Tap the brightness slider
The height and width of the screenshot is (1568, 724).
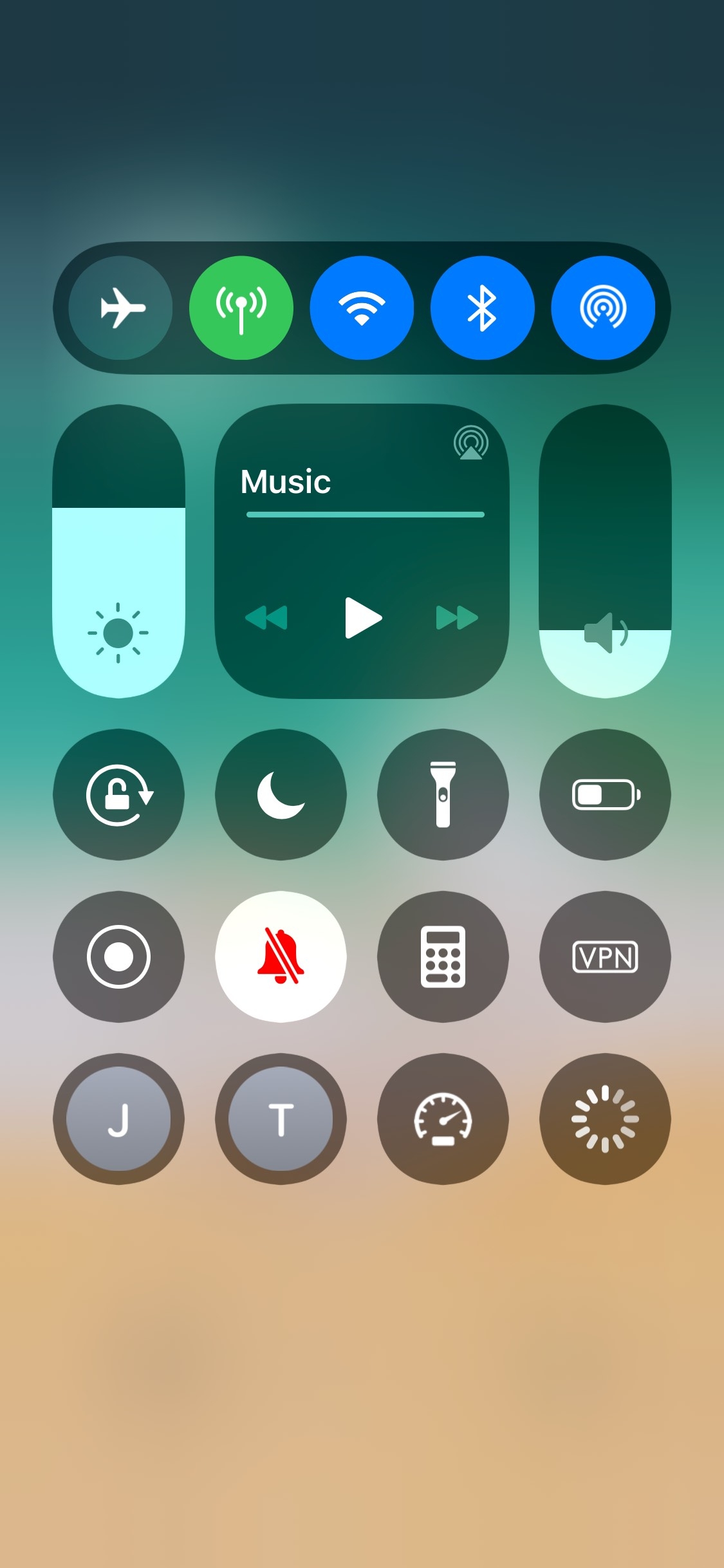pos(119,551)
